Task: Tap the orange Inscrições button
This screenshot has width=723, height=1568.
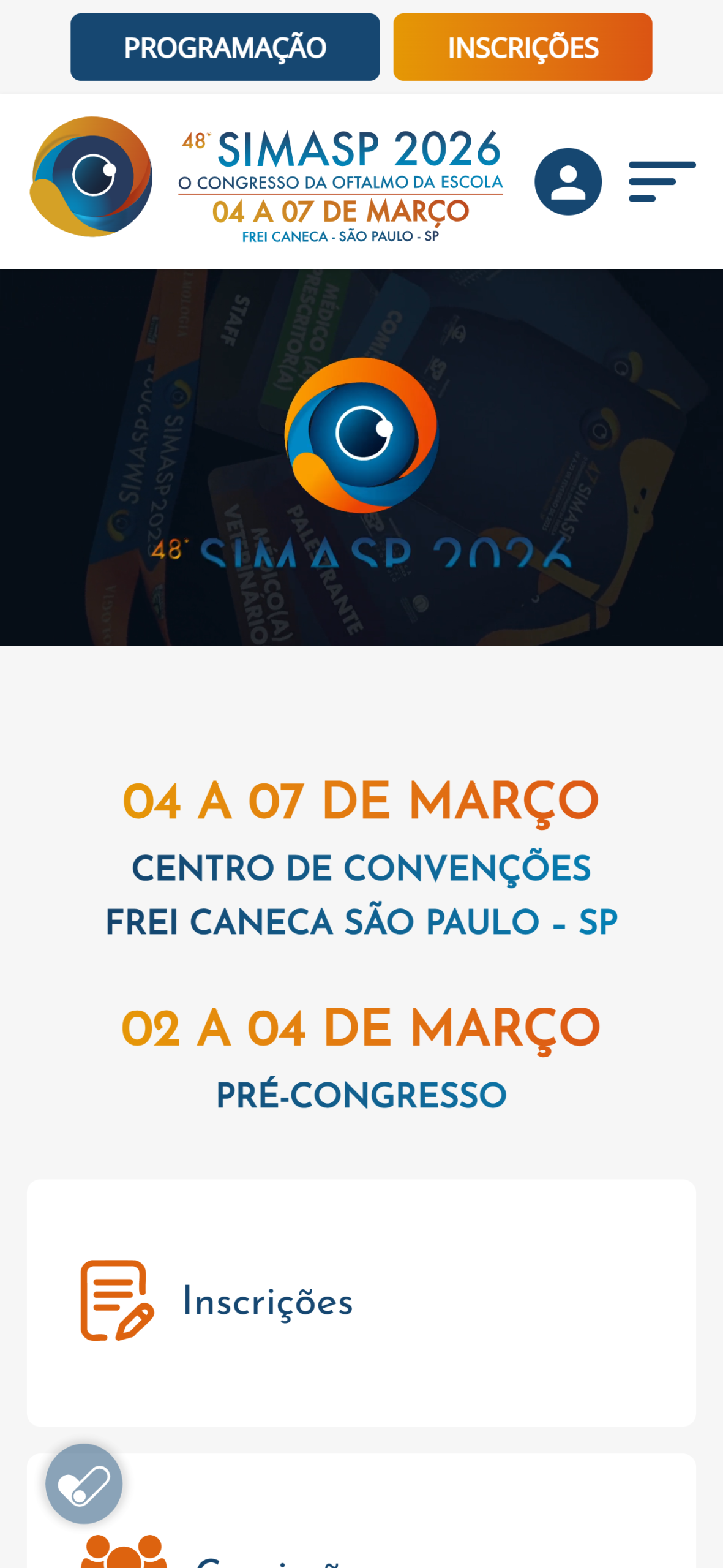Action: pyautogui.click(x=522, y=47)
